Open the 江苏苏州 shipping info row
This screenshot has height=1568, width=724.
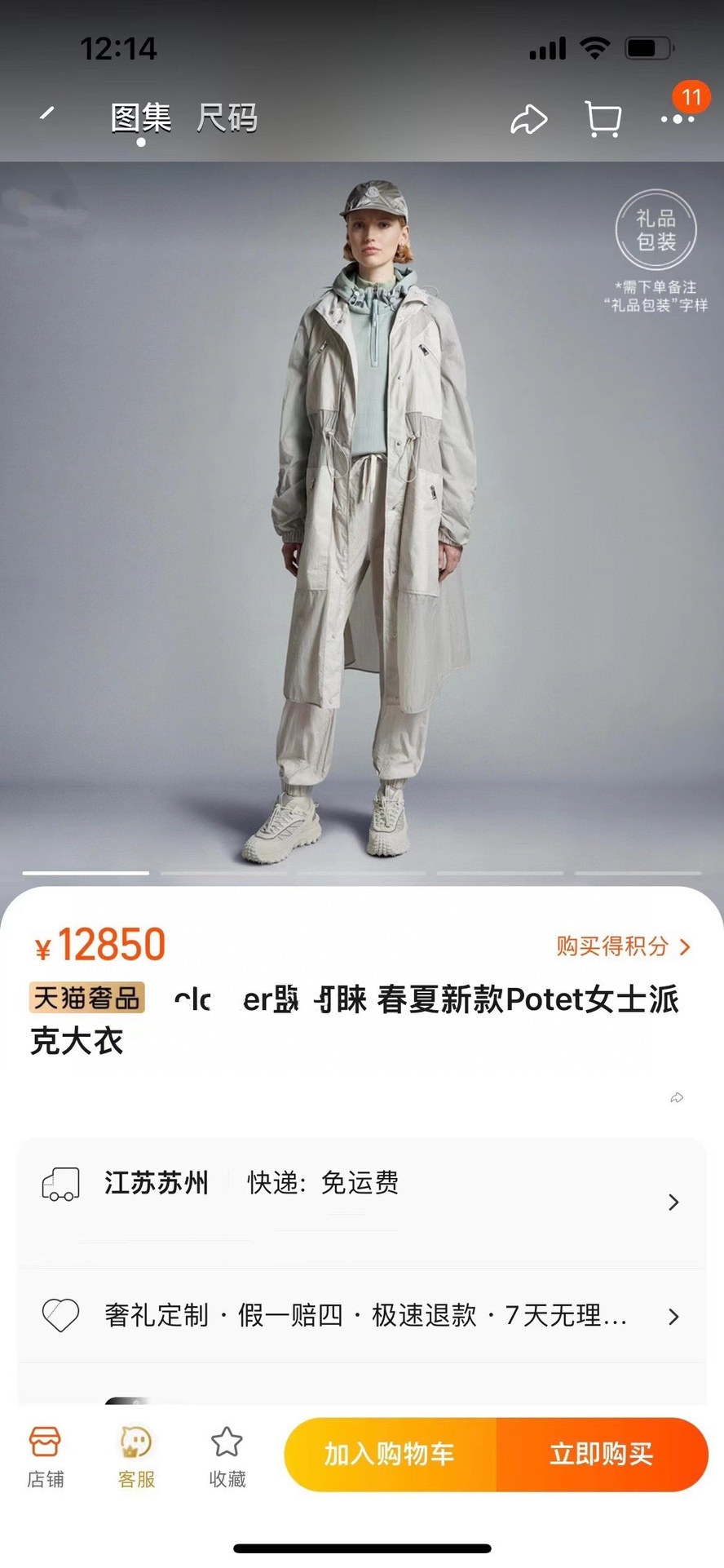pos(362,1201)
